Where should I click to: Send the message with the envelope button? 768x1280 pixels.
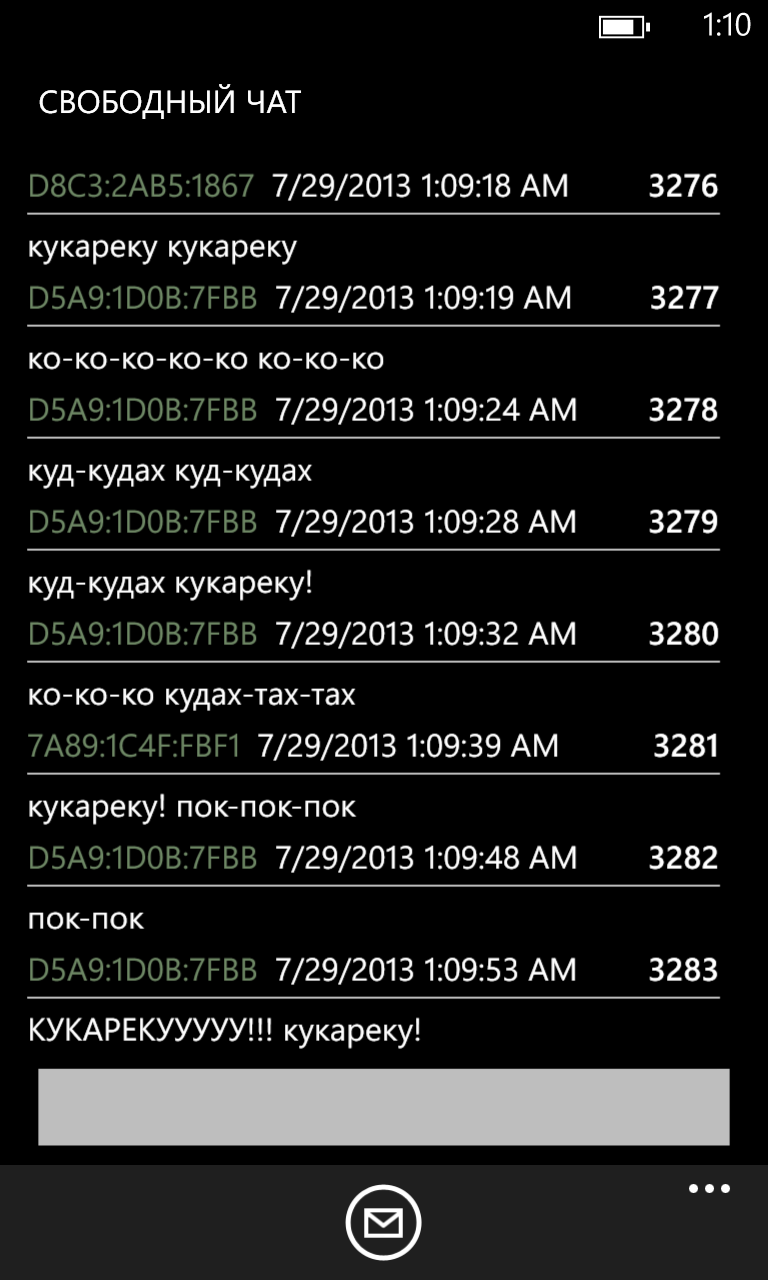383,1222
